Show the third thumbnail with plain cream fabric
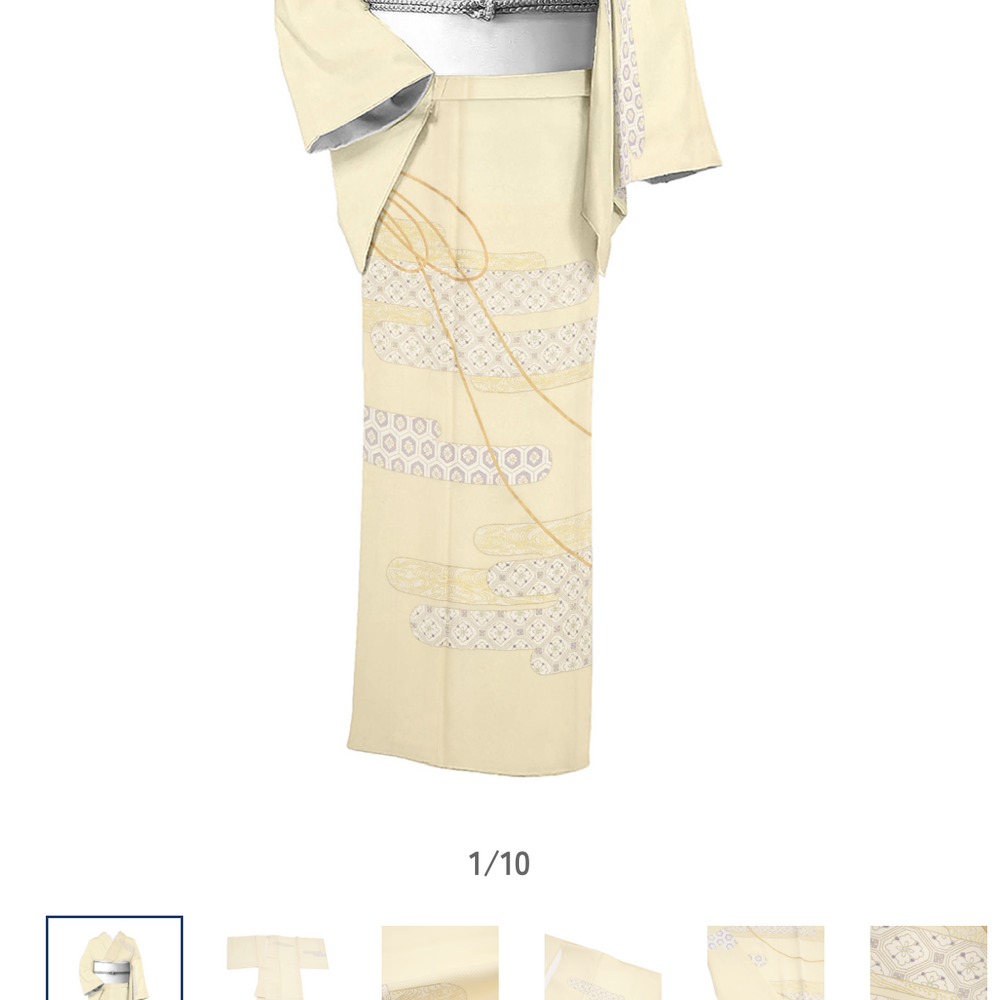 click(440, 963)
